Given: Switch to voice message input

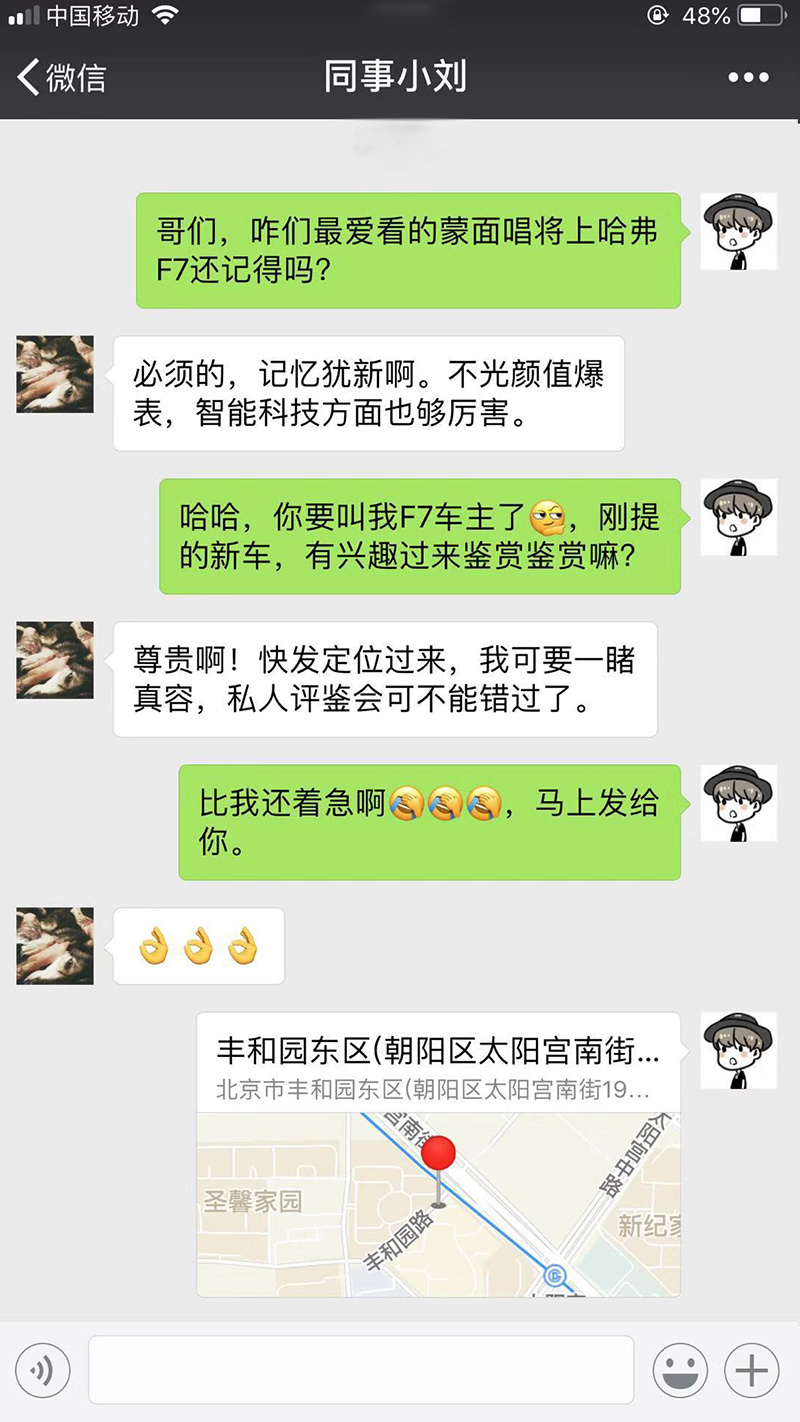Looking at the screenshot, I should (x=42, y=1370).
